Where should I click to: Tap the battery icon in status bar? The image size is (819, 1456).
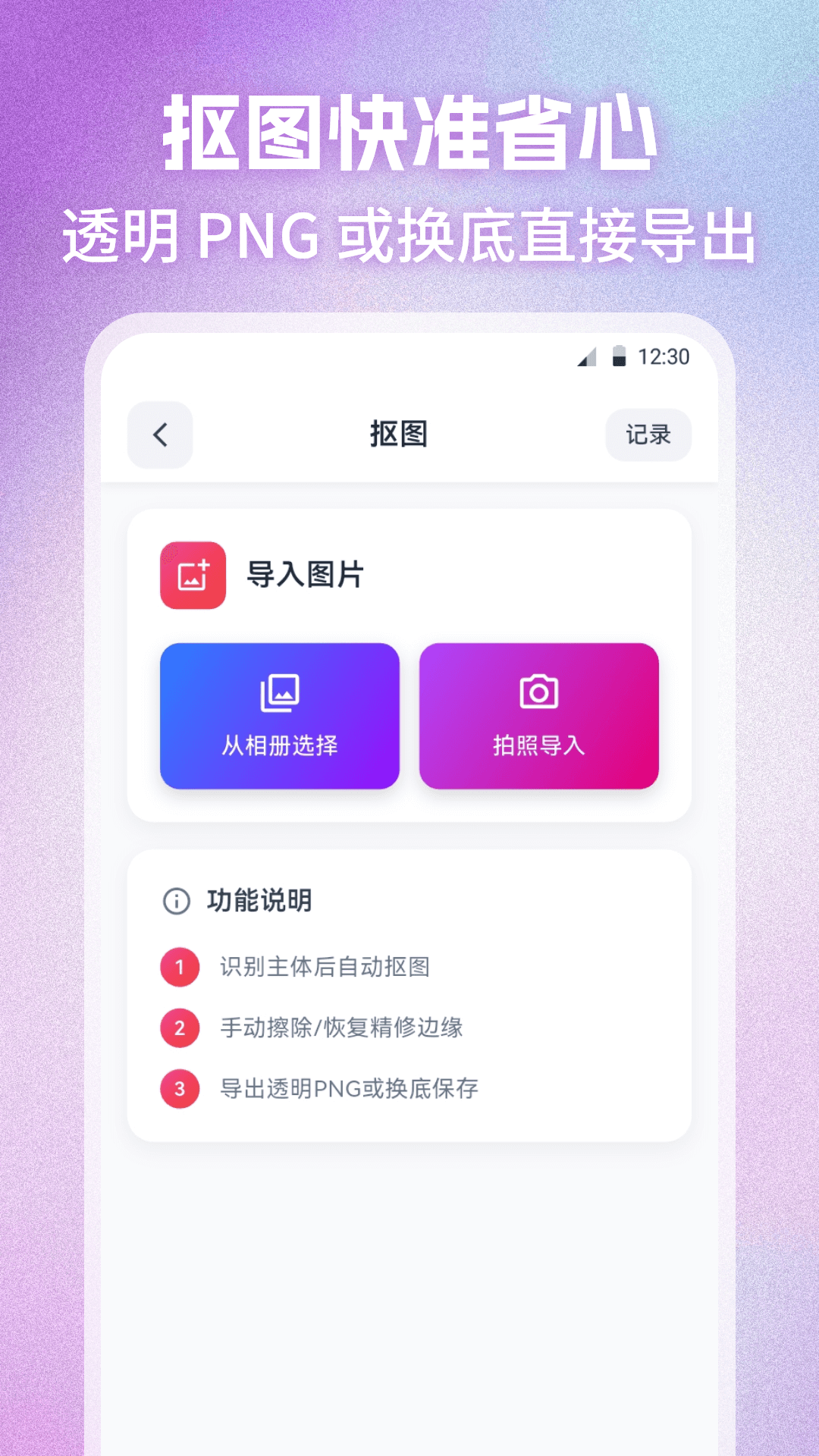[x=620, y=356]
